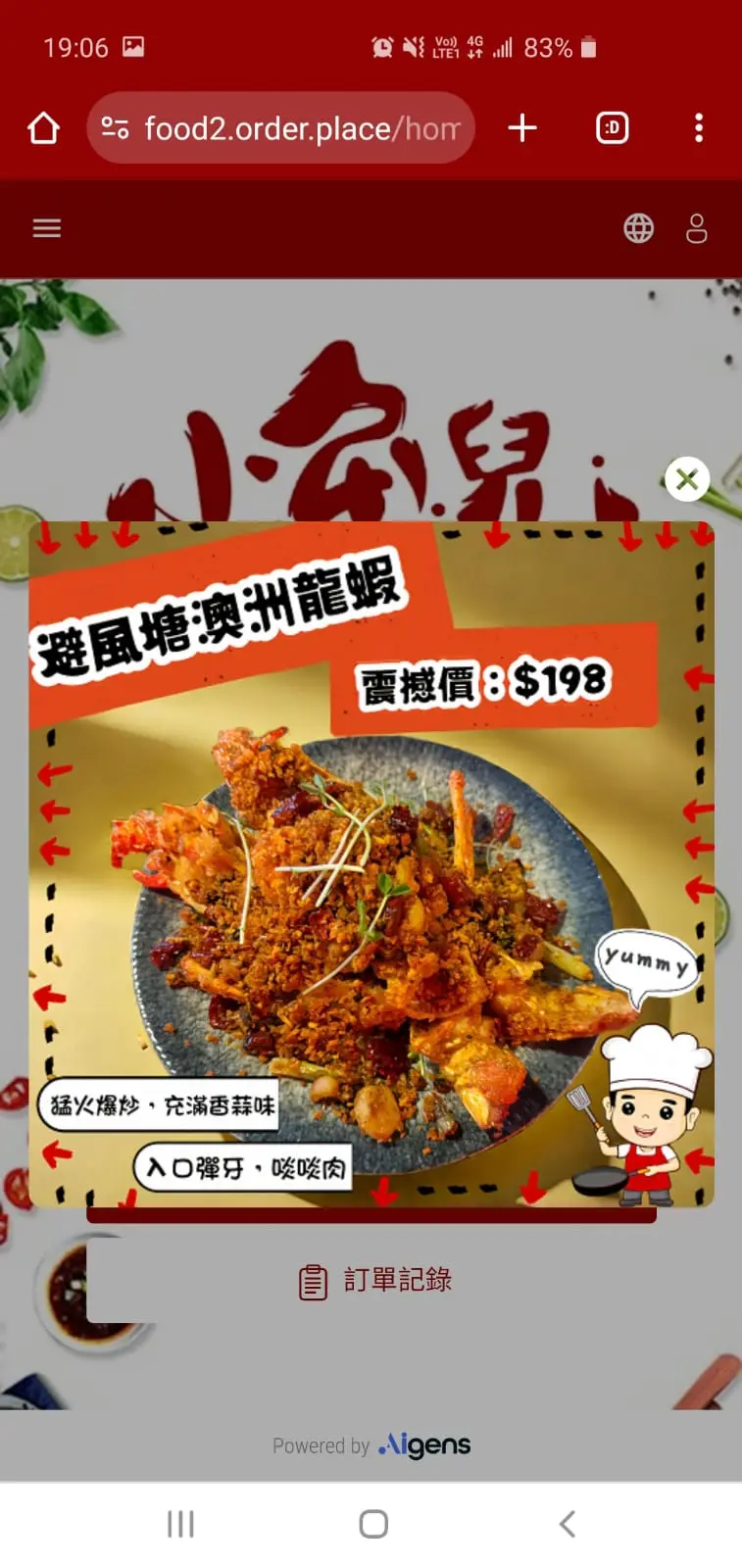
Task: Open the hamburger drawer menu
Action: point(47,228)
